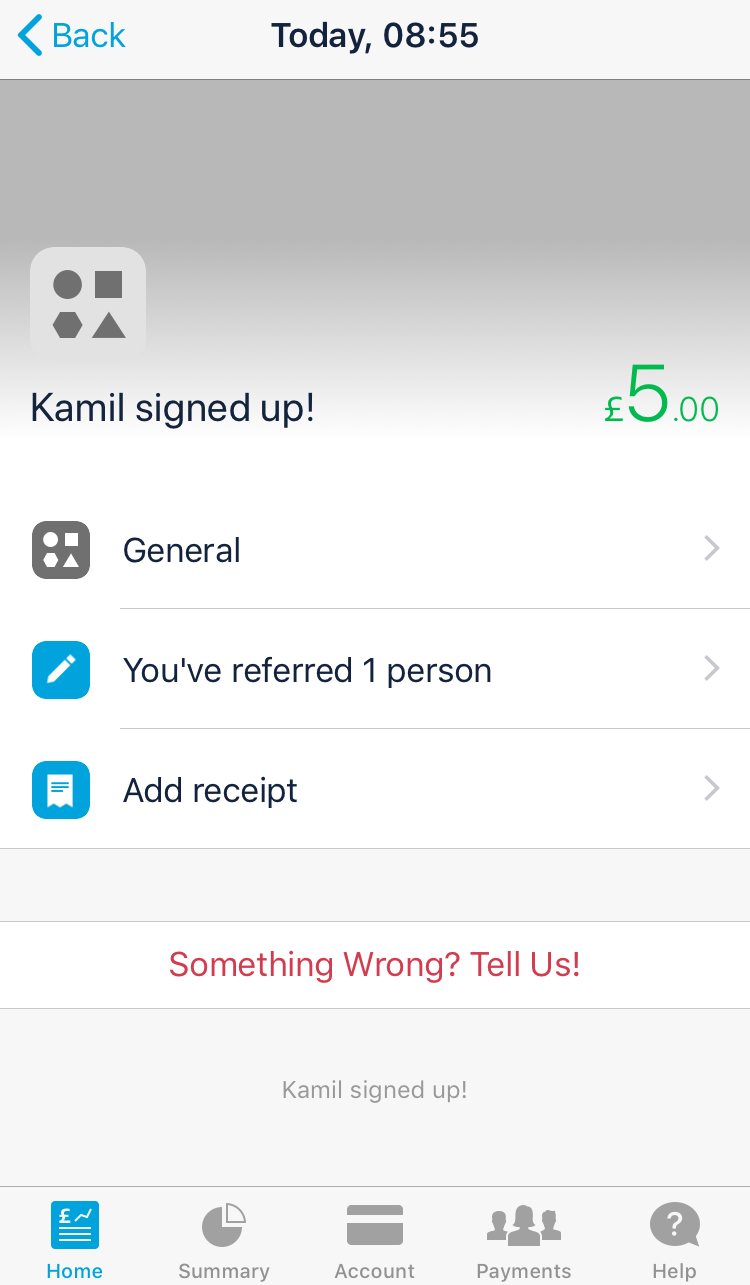The image size is (750, 1285).
Task: Switch to the Home tab
Action: click(75, 1238)
